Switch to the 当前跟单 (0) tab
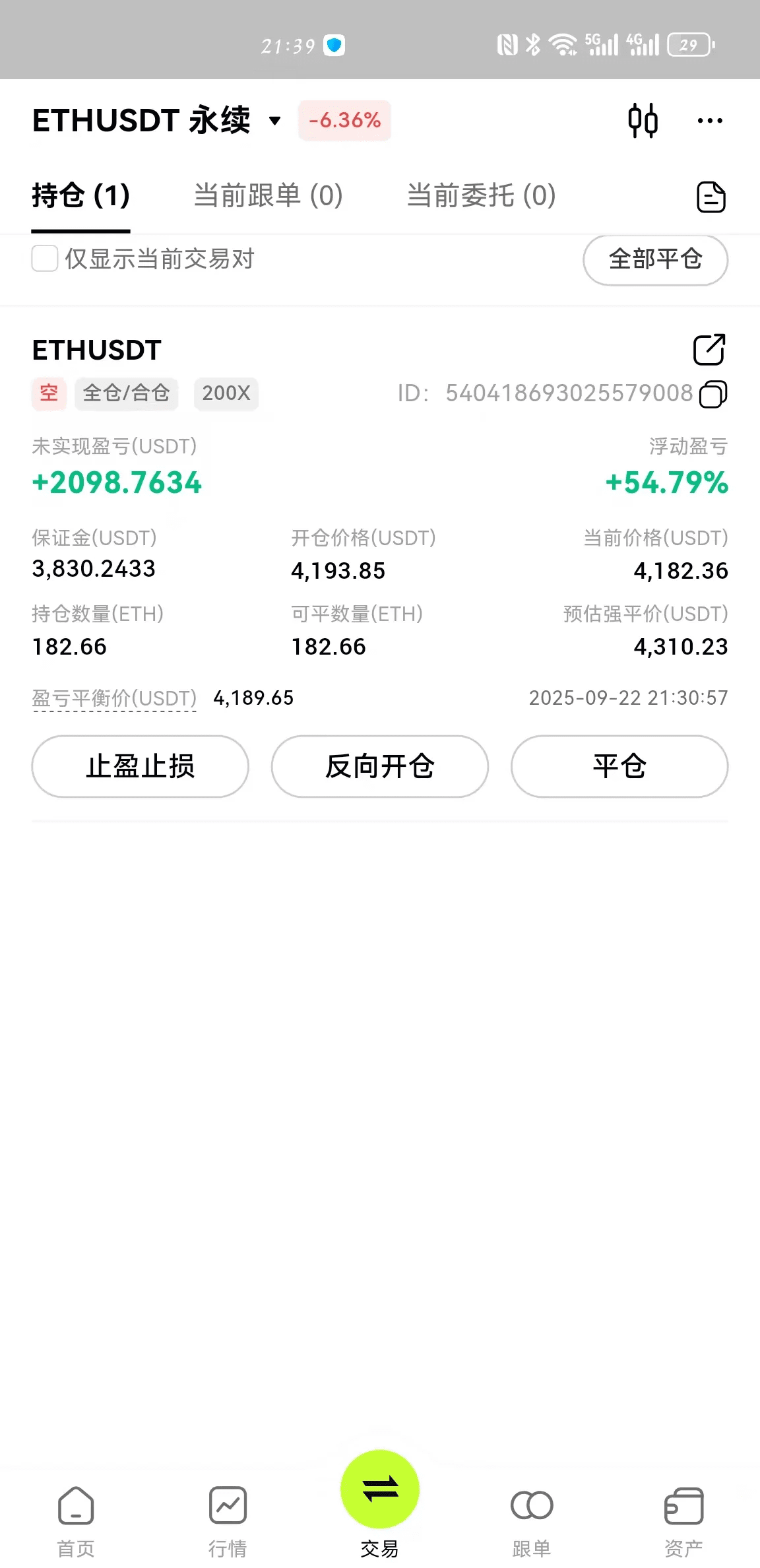This screenshot has height=1568, width=760. coord(268,196)
